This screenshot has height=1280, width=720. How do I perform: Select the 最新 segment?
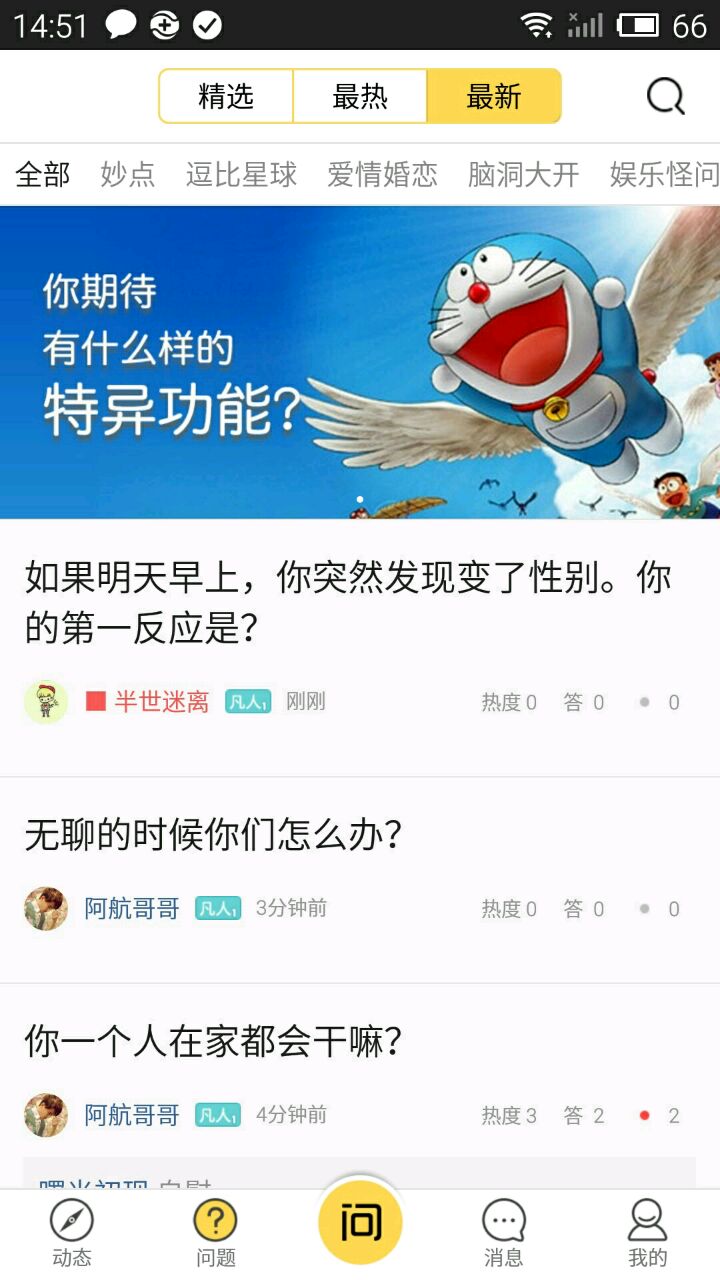coord(494,96)
